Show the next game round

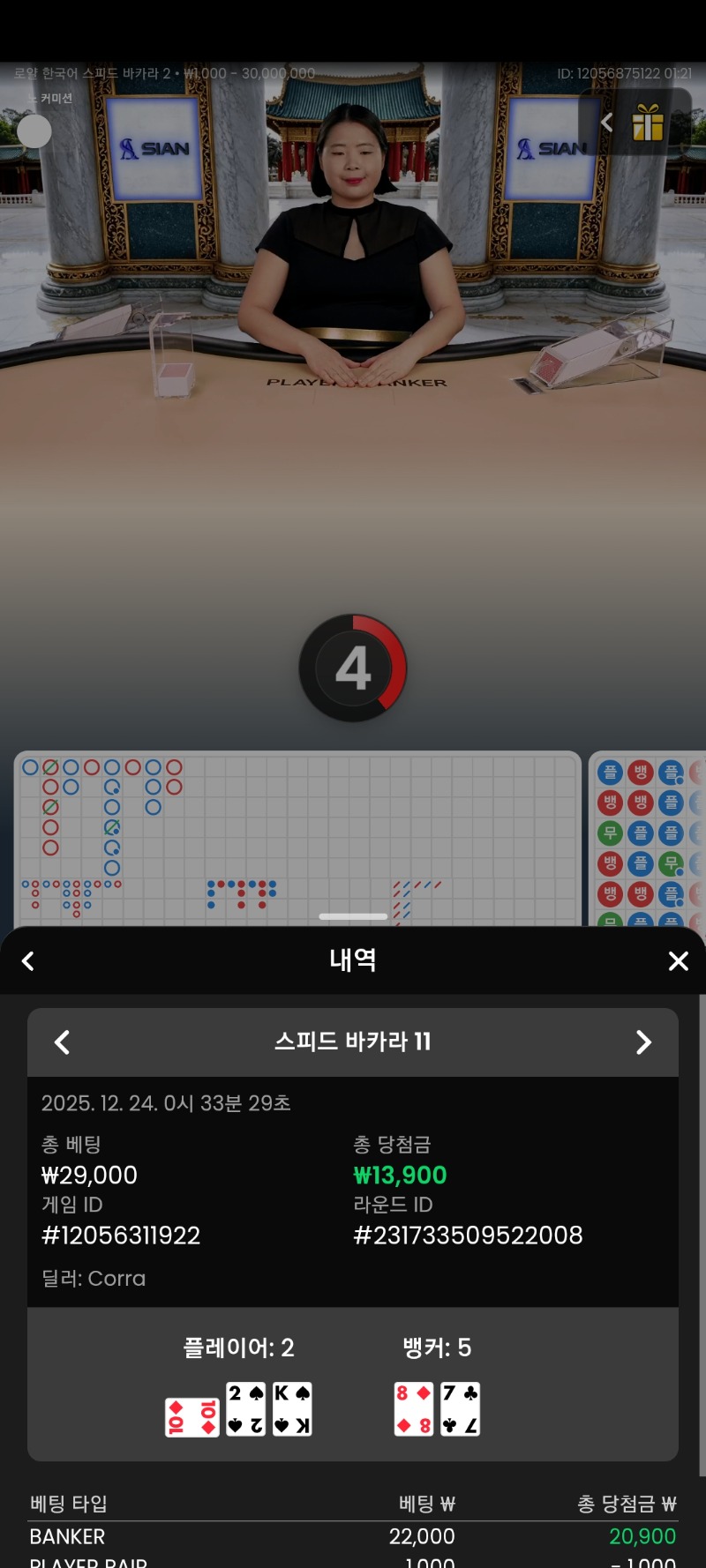[643, 1042]
